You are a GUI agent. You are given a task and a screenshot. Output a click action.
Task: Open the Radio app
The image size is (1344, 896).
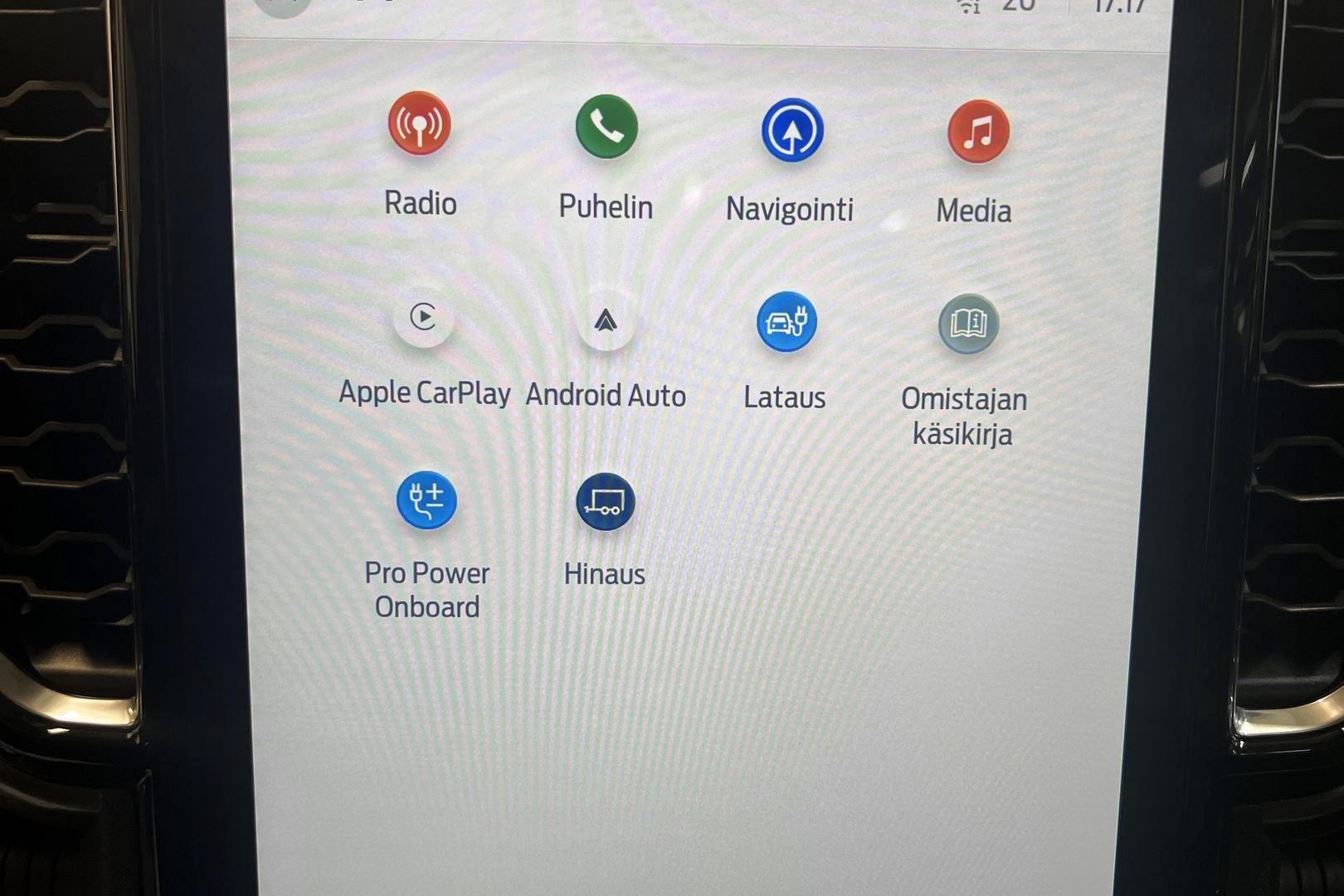[x=420, y=124]
